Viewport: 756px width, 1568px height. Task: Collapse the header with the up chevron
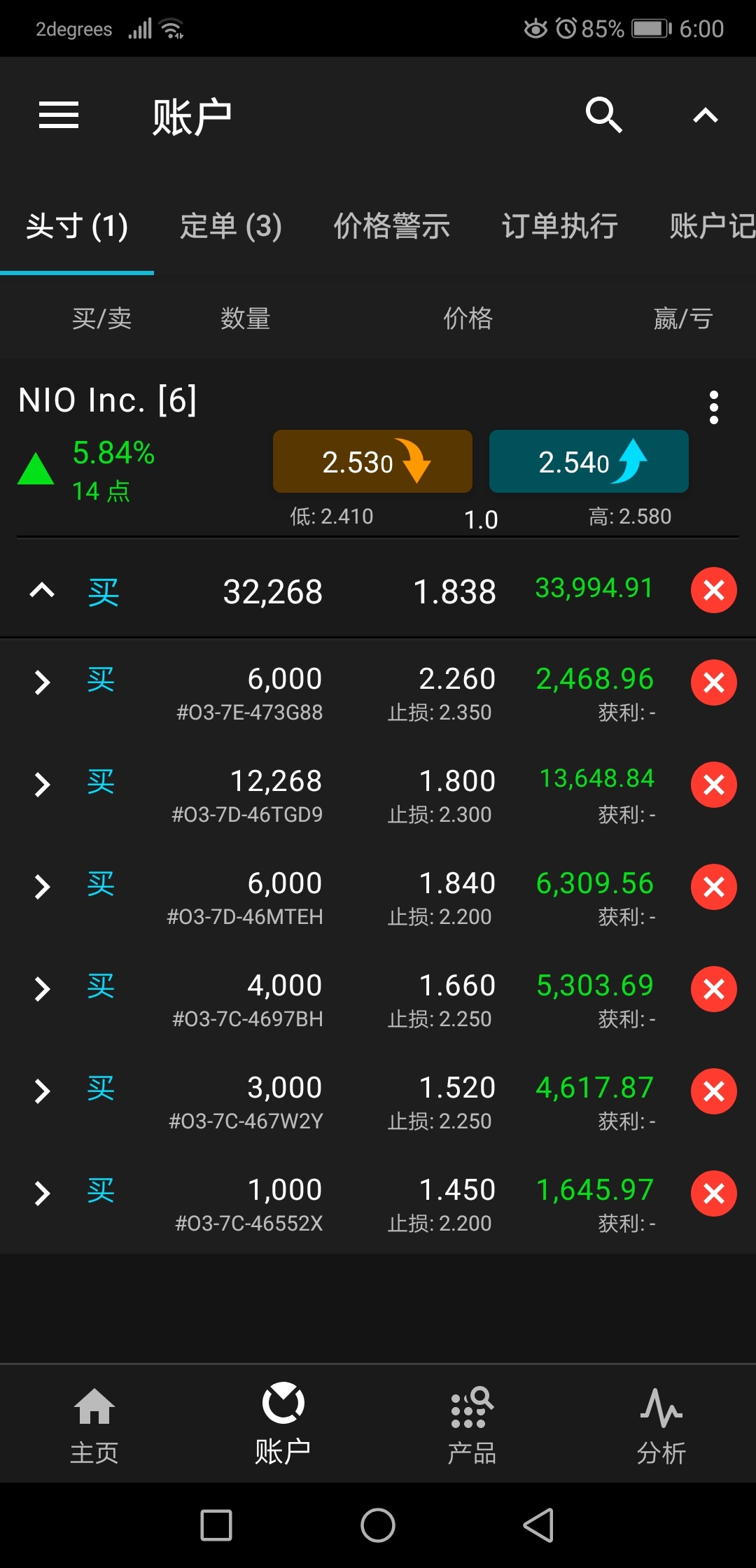click(705, 115)
